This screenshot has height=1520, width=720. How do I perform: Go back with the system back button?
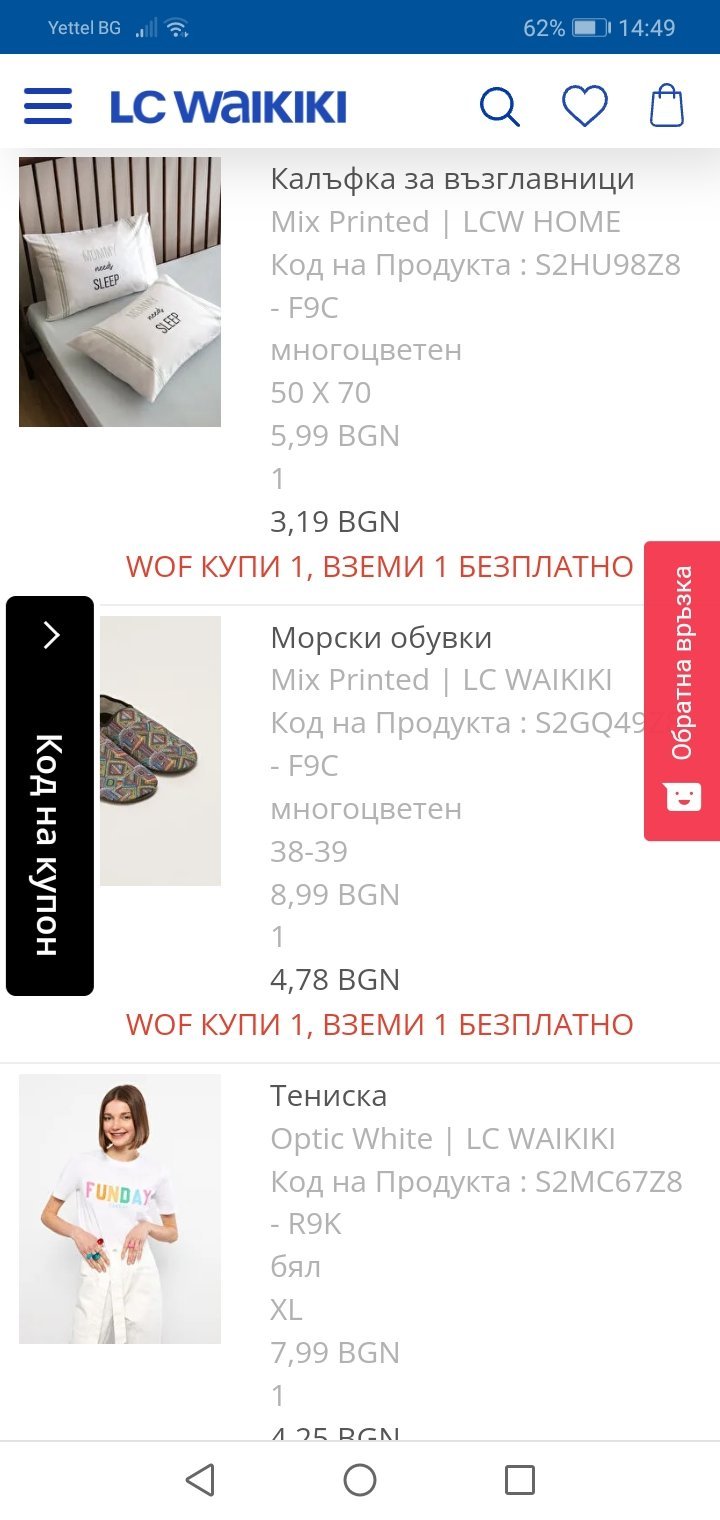[200, 1480]
